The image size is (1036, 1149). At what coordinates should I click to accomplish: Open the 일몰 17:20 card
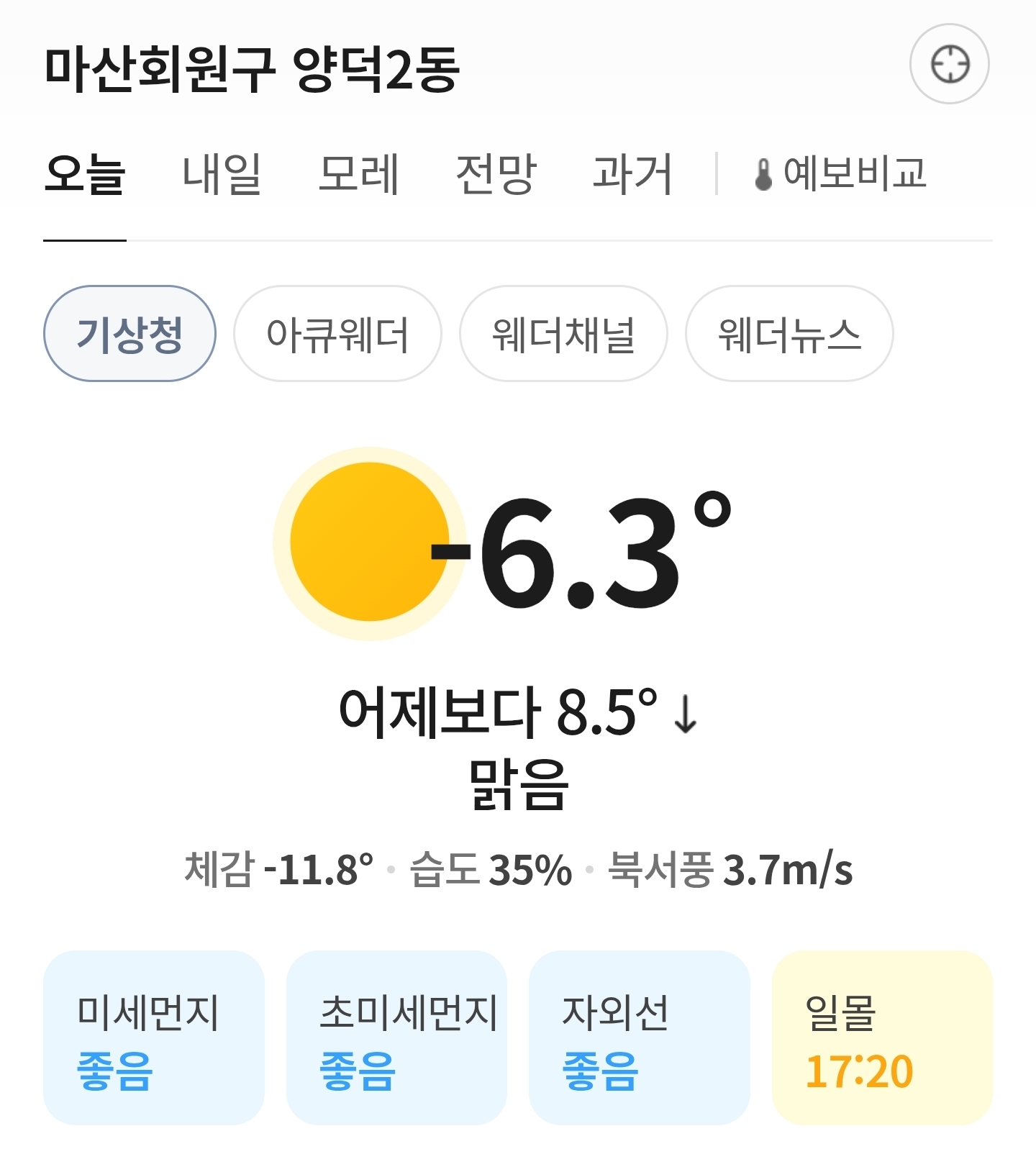[881, 1037]
